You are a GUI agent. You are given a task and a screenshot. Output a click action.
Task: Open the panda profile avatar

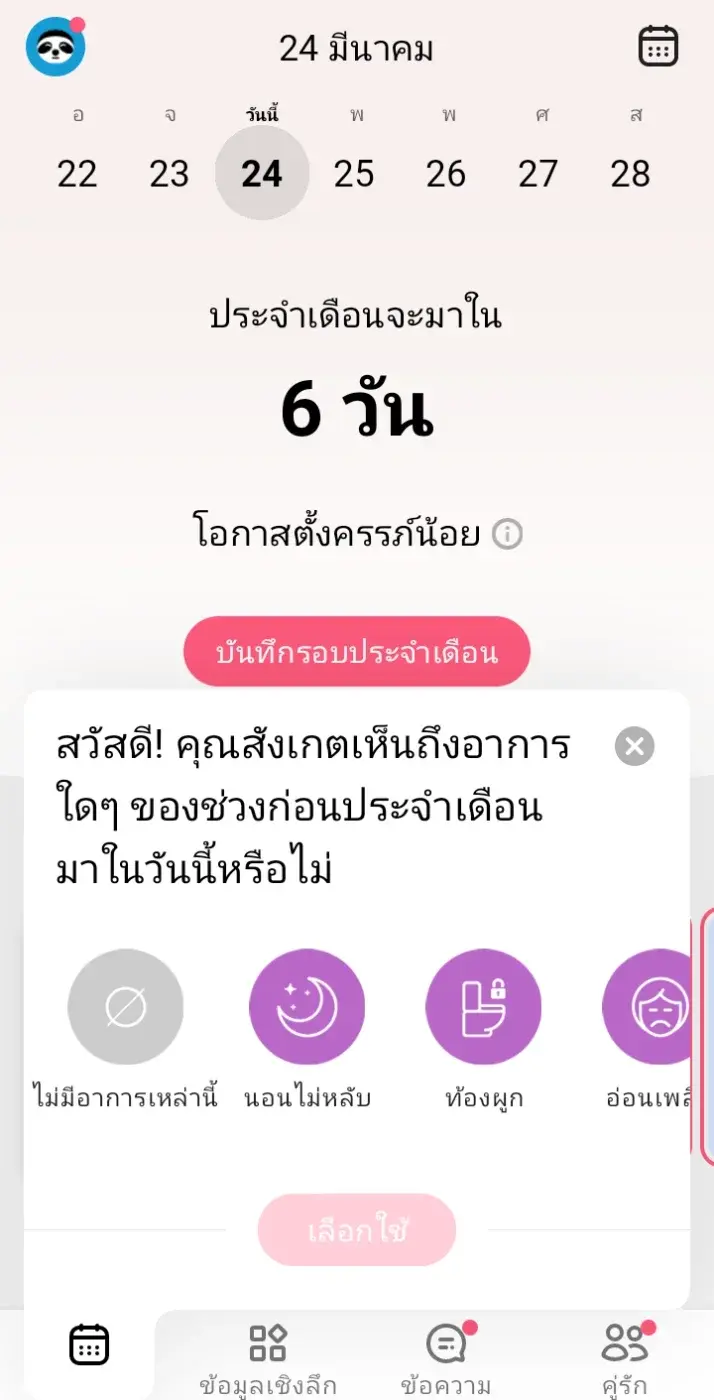56,47
